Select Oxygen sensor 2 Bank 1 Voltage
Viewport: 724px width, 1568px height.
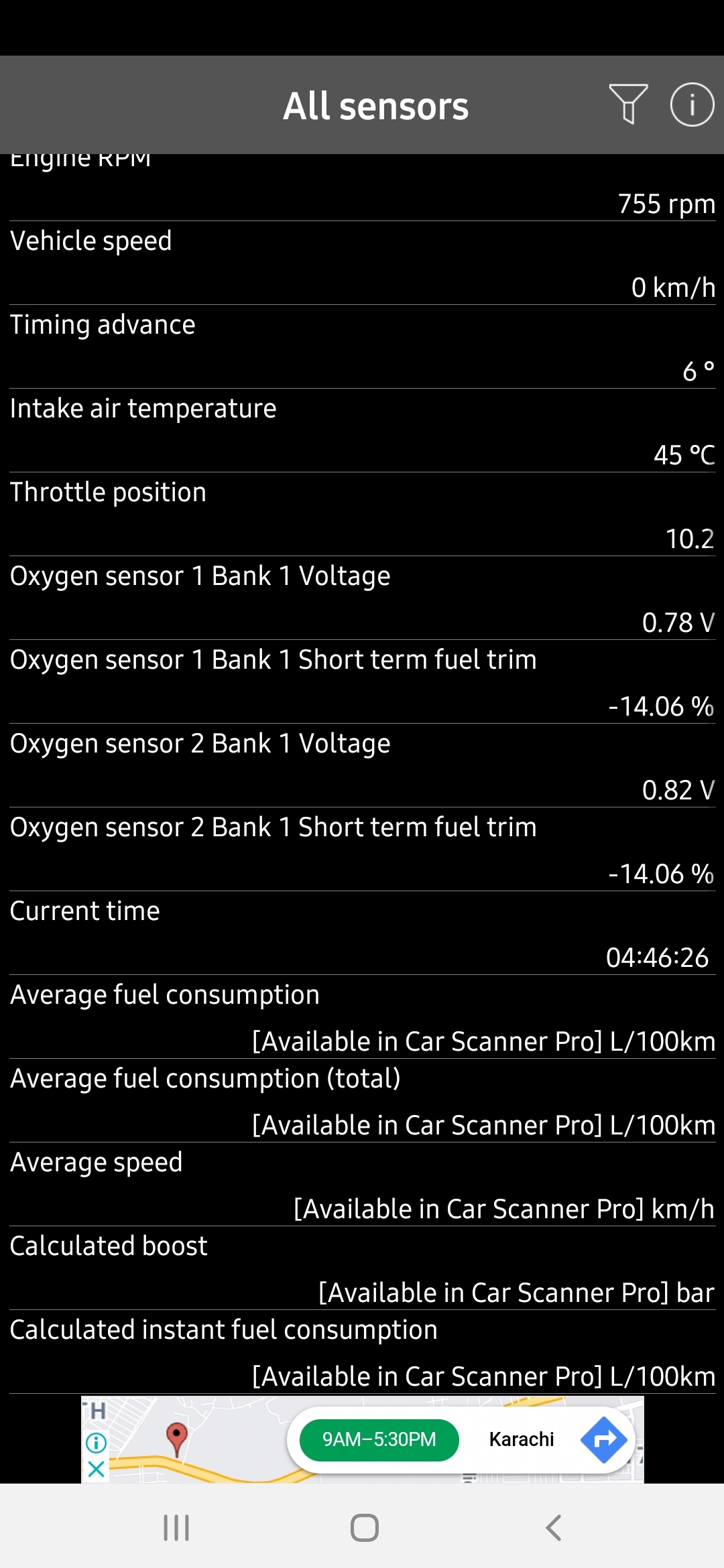point(362,766)
